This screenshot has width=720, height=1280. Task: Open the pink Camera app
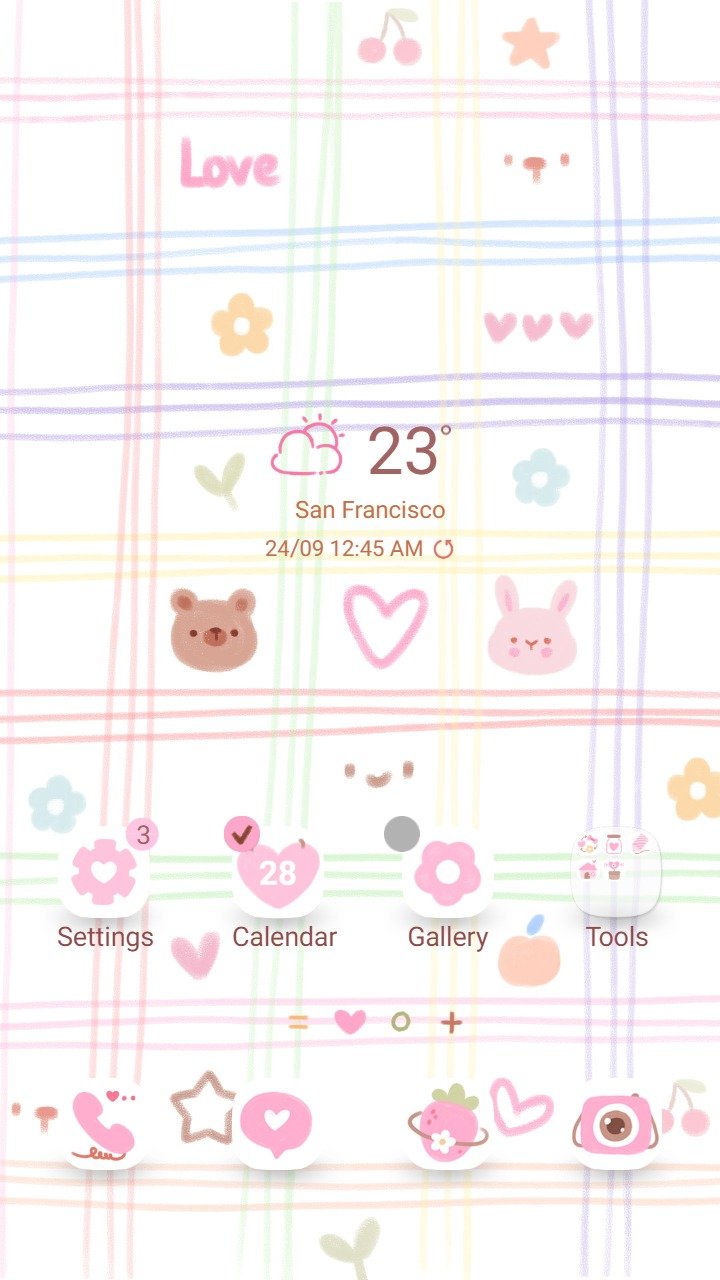click(x=616, y=1124)
